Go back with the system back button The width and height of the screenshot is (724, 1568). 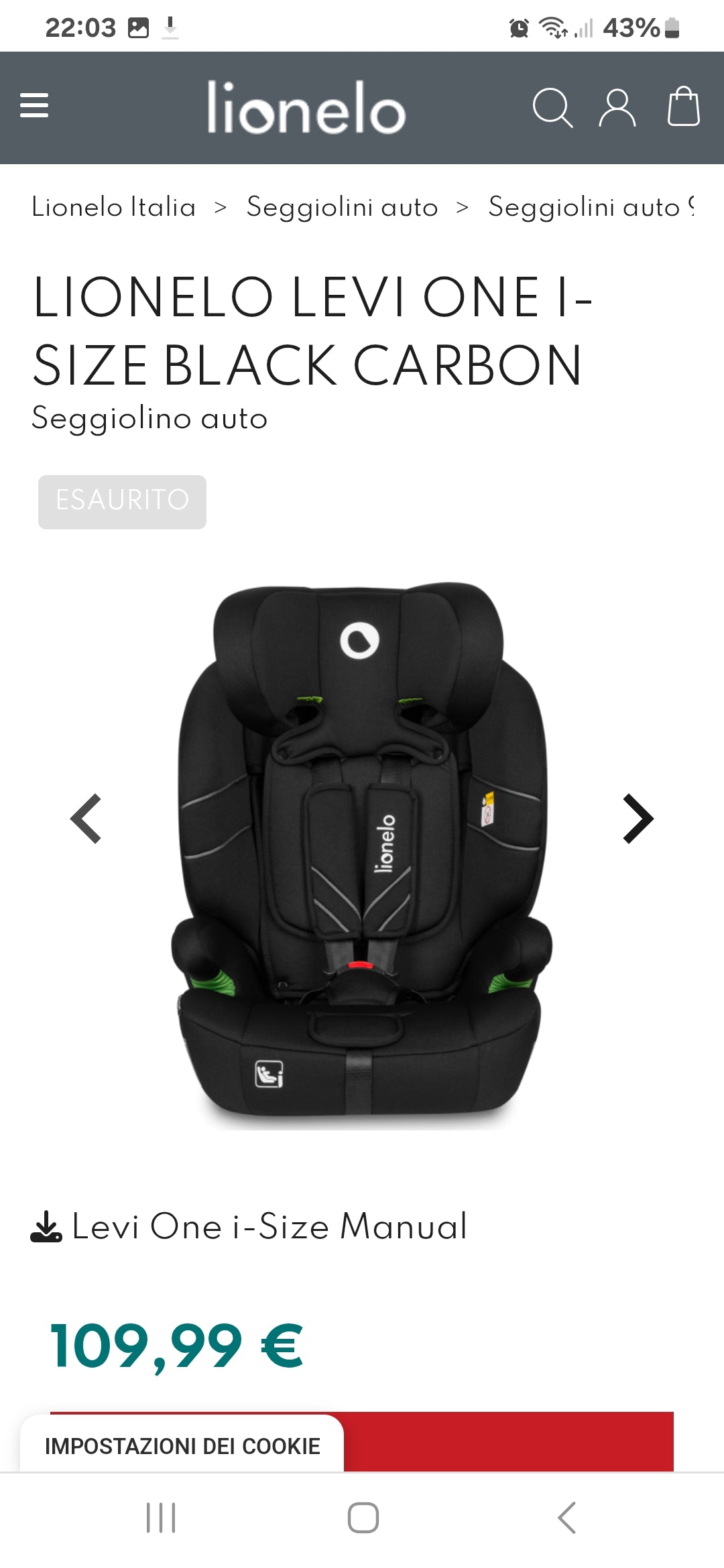pyautogui.click(x=566, y=1518)
